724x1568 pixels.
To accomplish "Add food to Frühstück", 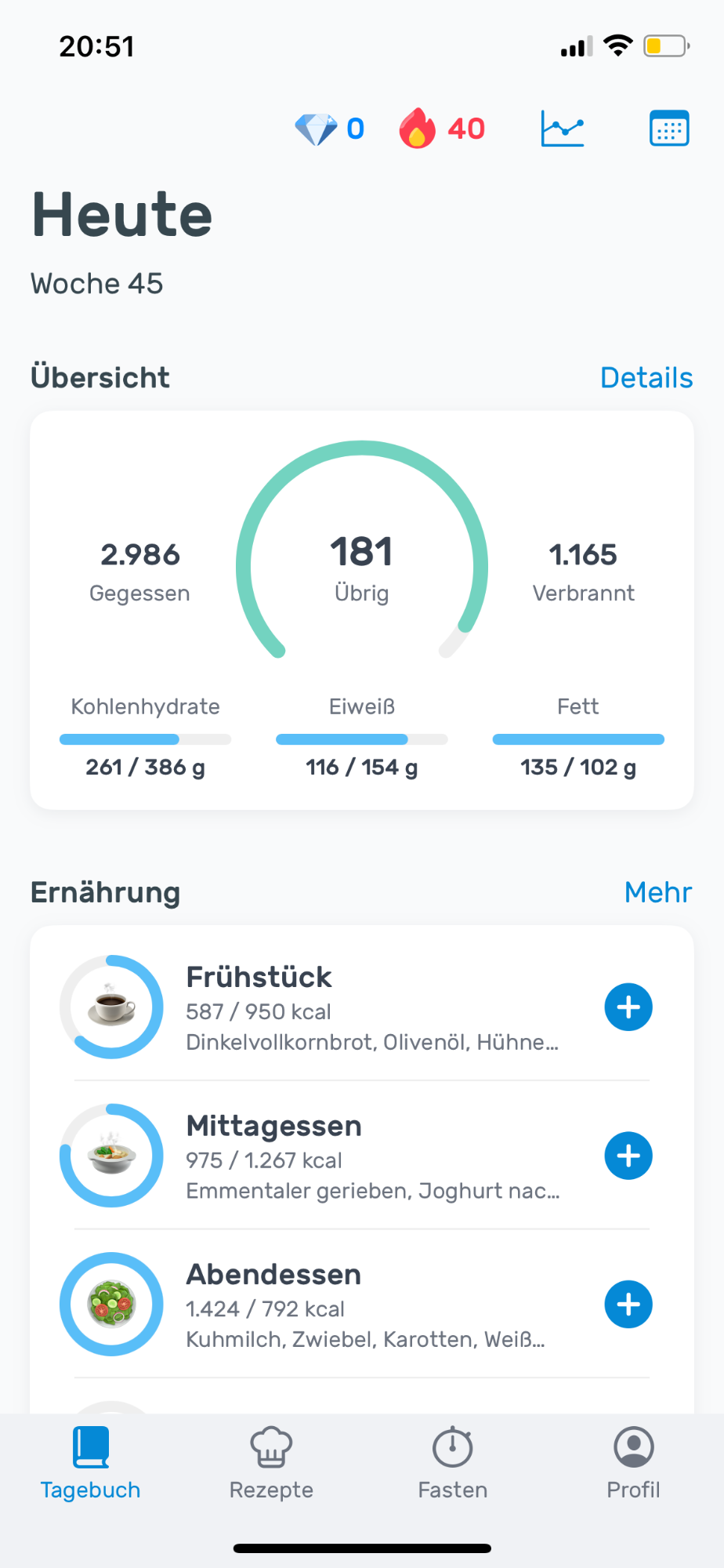I will (x=628, y=1007).
